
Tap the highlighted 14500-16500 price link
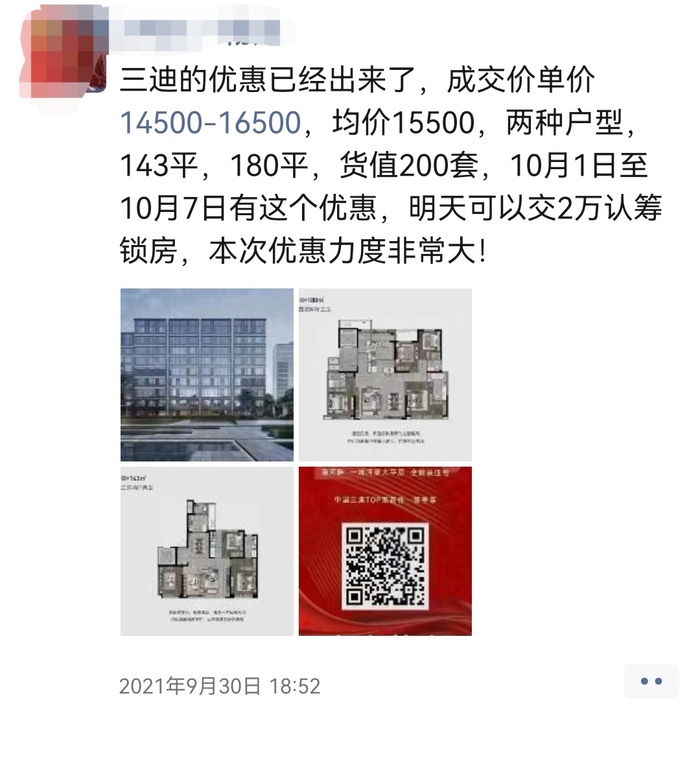pyautogui.click(x=210, y=123)
